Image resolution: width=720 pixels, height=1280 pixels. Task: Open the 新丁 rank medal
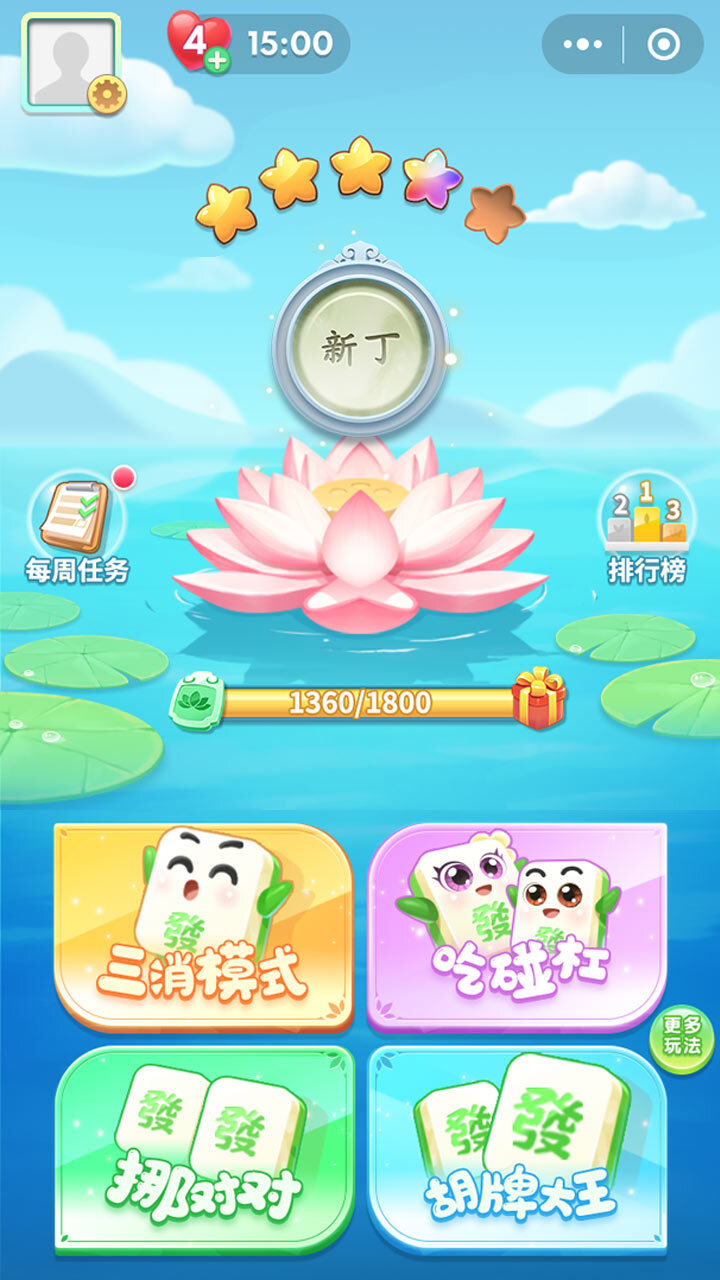[x=357, y=345]
